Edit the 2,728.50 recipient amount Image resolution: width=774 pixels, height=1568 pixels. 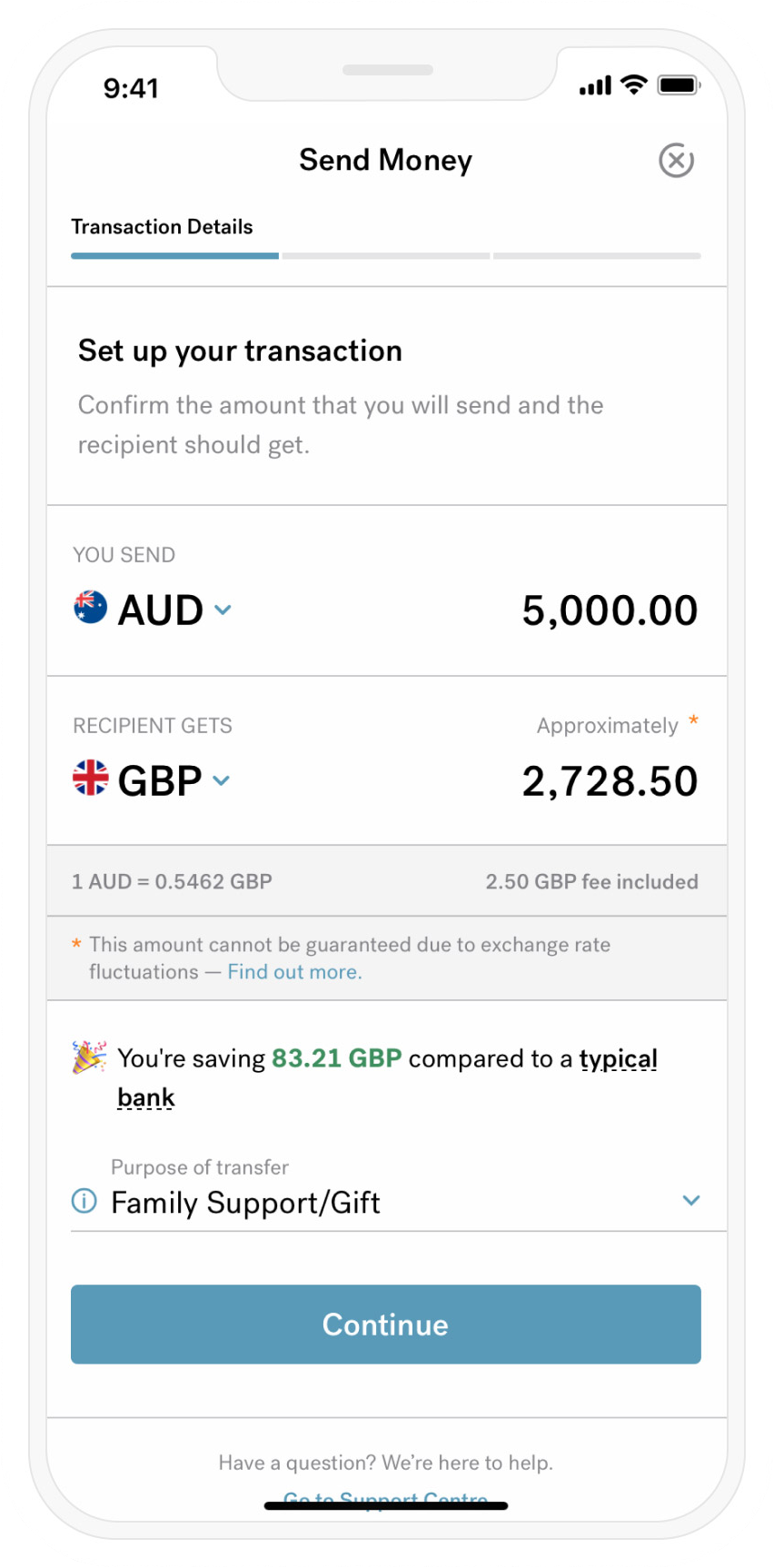610,781
